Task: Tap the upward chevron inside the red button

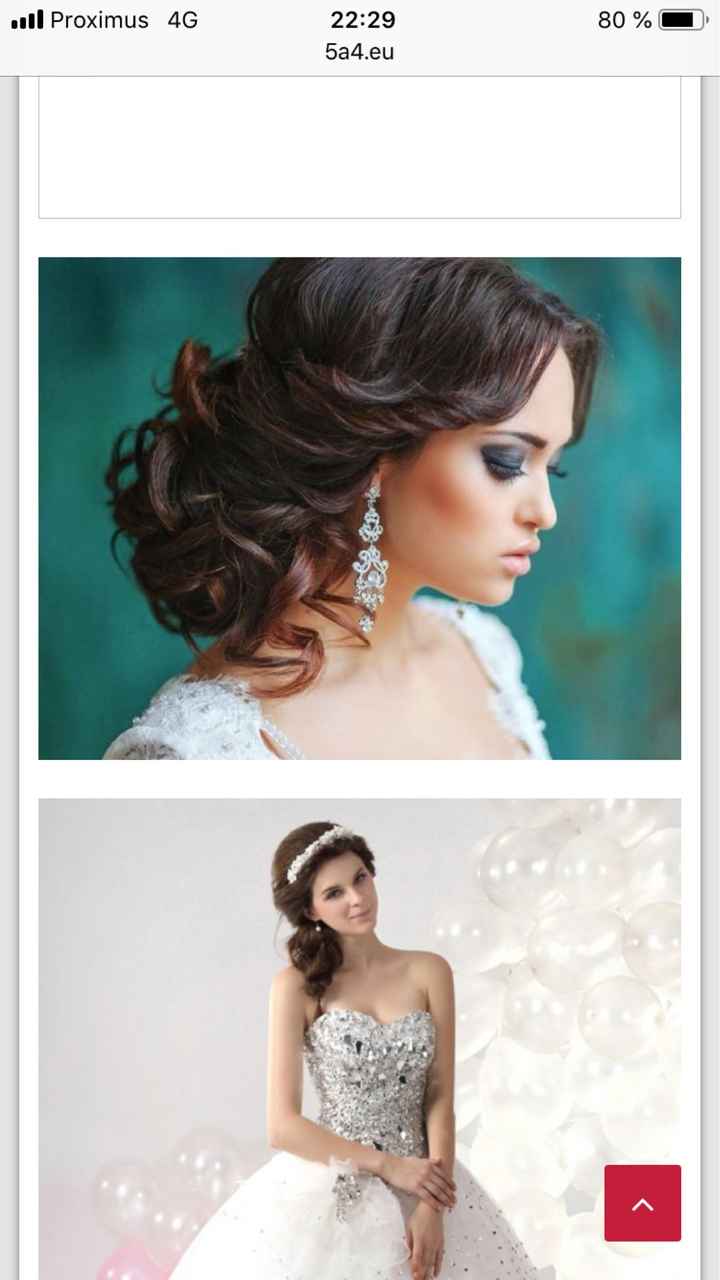Action: [642, 1203]
